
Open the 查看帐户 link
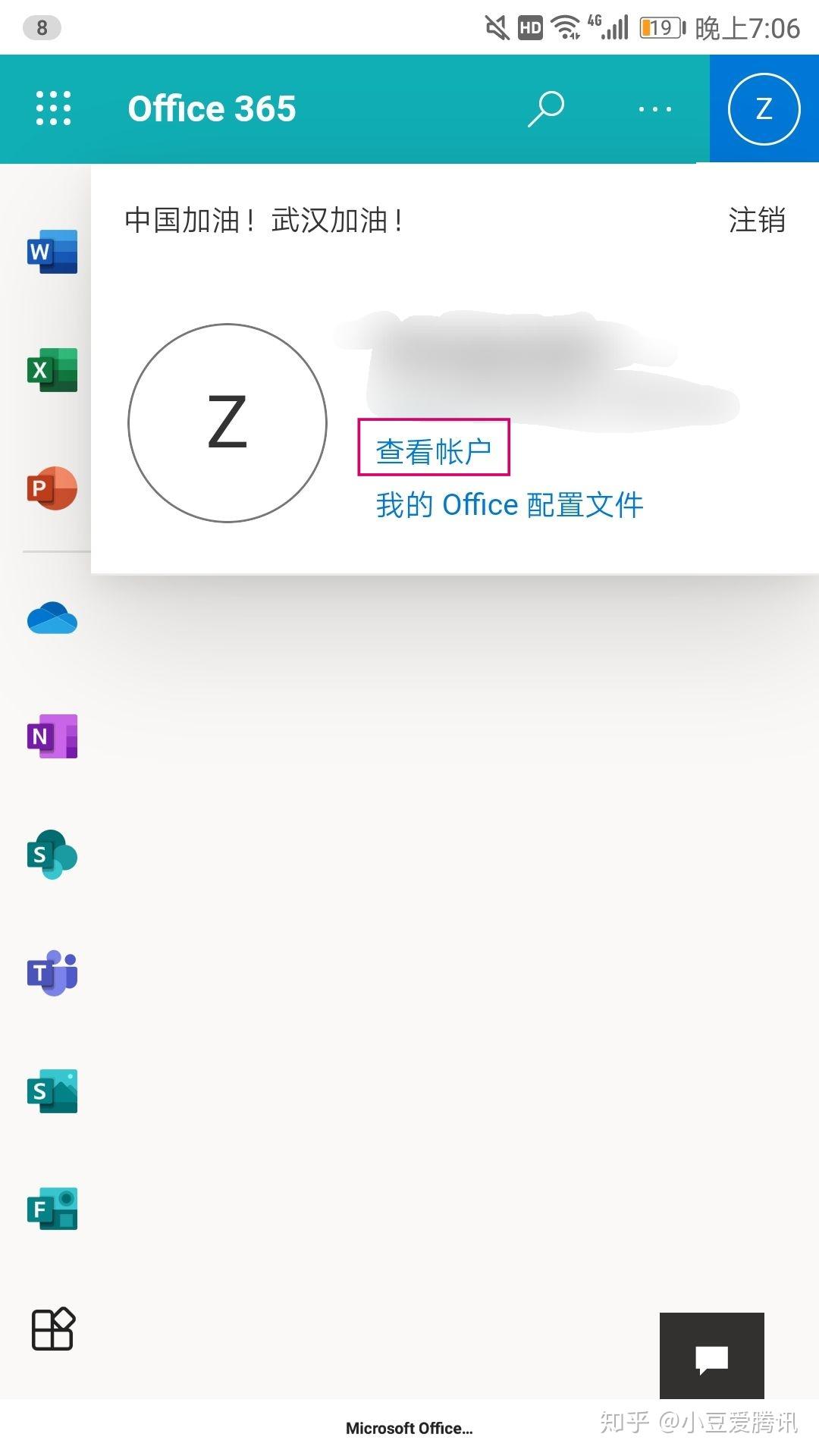tap(435, 449)
